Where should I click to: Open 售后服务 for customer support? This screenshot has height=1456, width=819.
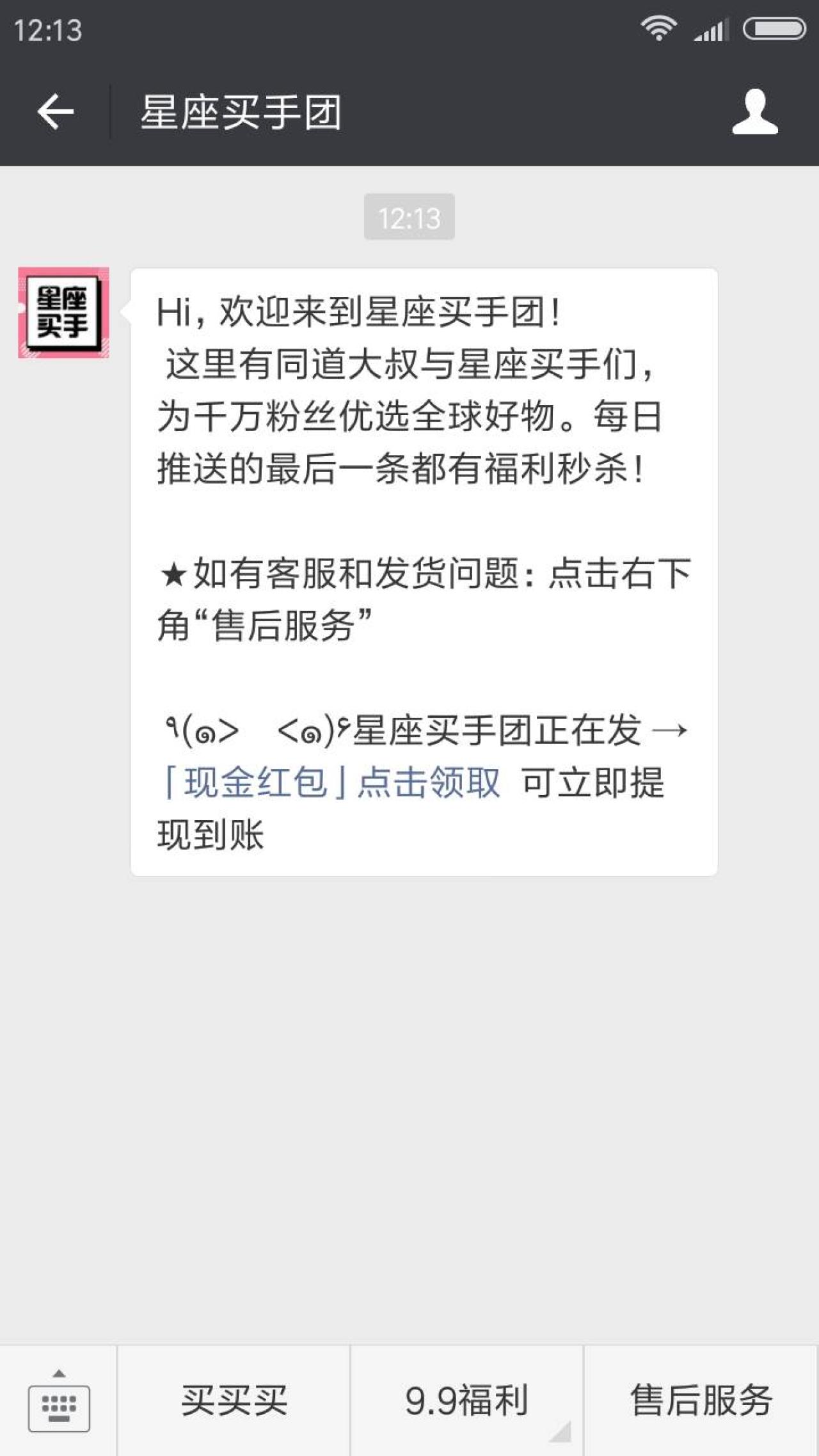[x=701, y=1400]
